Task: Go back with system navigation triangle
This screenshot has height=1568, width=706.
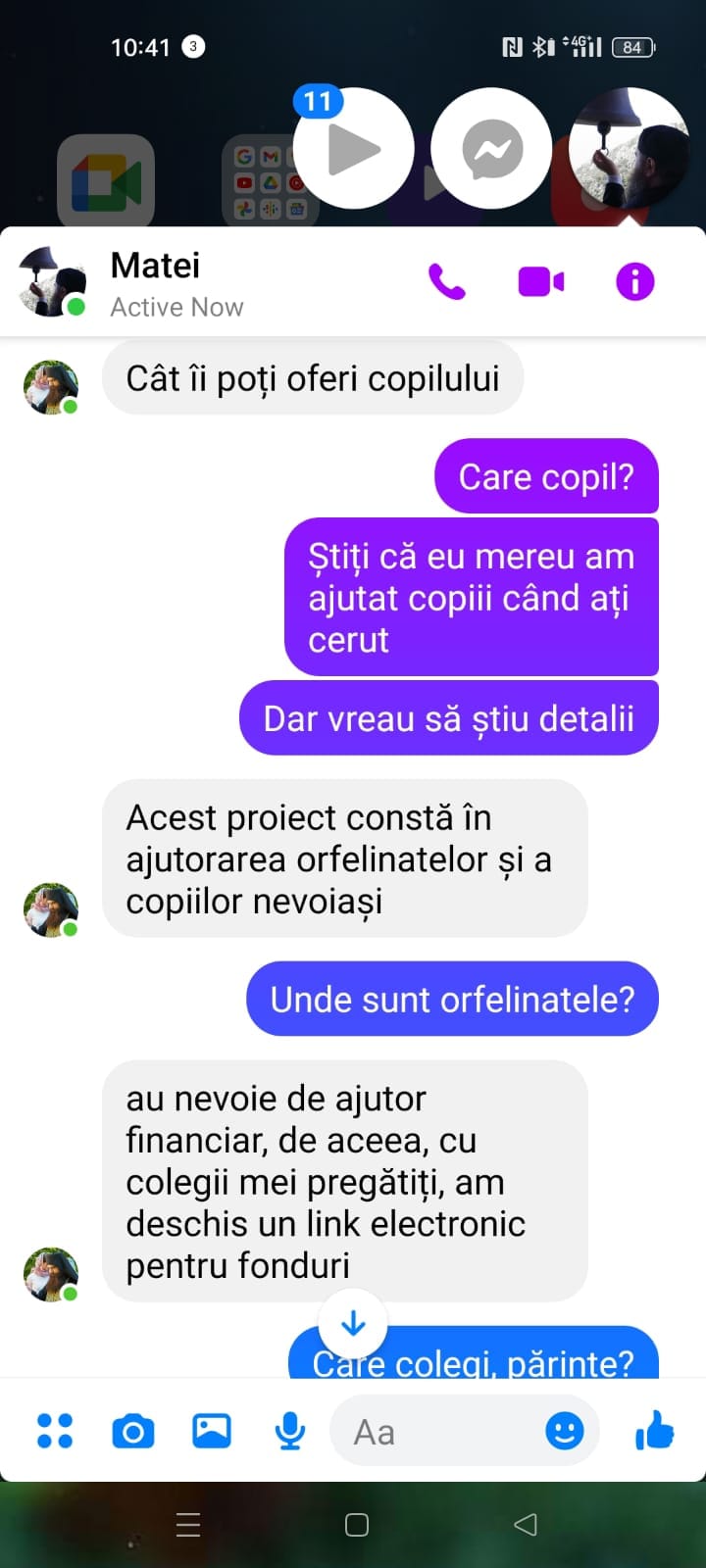Action: pos(526,1524)
